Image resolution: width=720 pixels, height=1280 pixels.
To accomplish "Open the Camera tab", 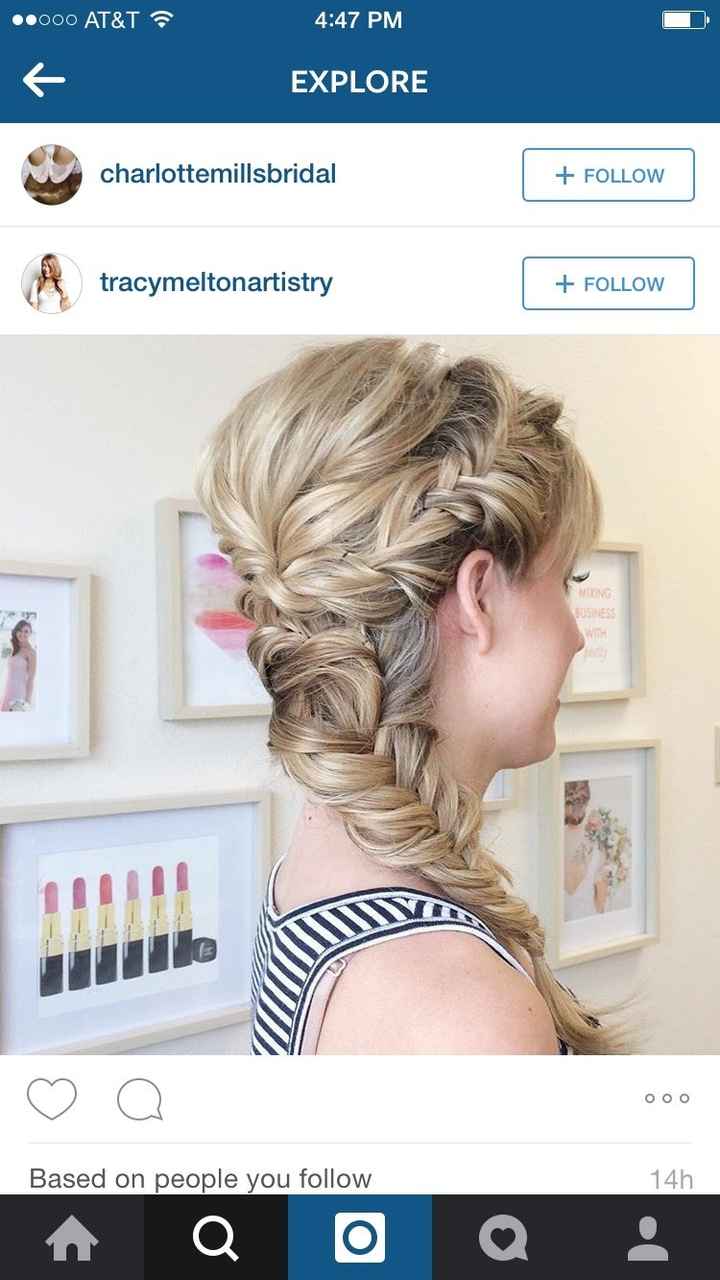I will click(x=360, y=1238).
